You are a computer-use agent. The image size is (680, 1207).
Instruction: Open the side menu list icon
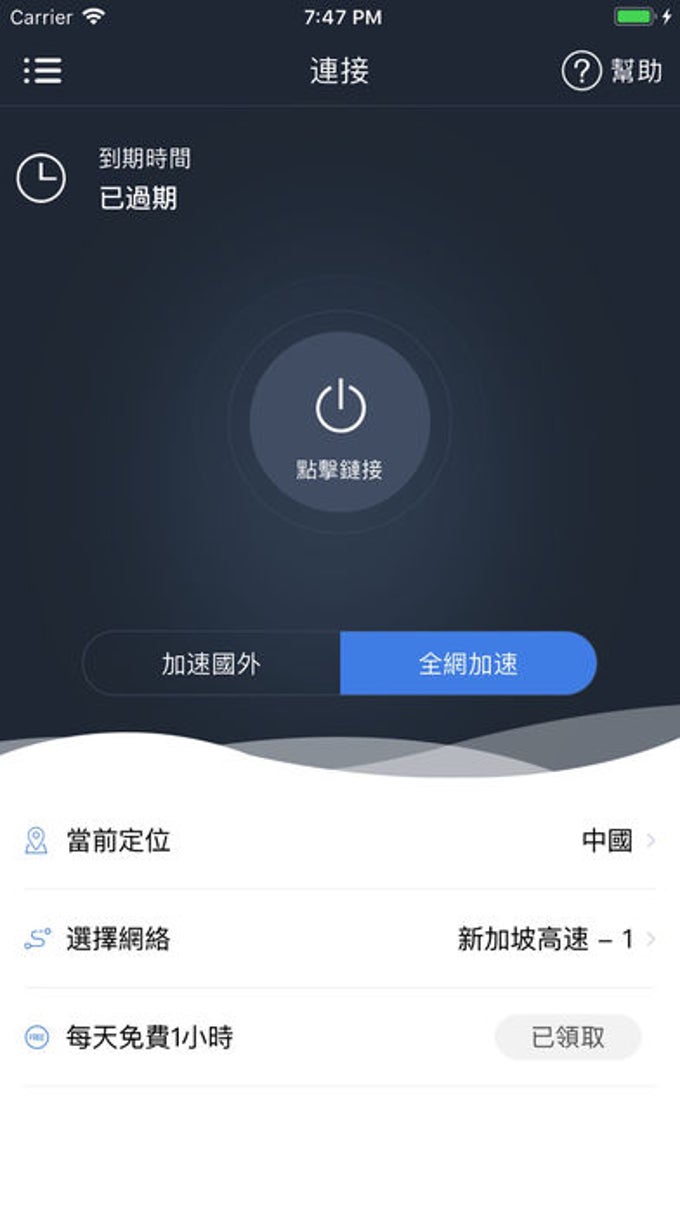(x=42, y=70)
